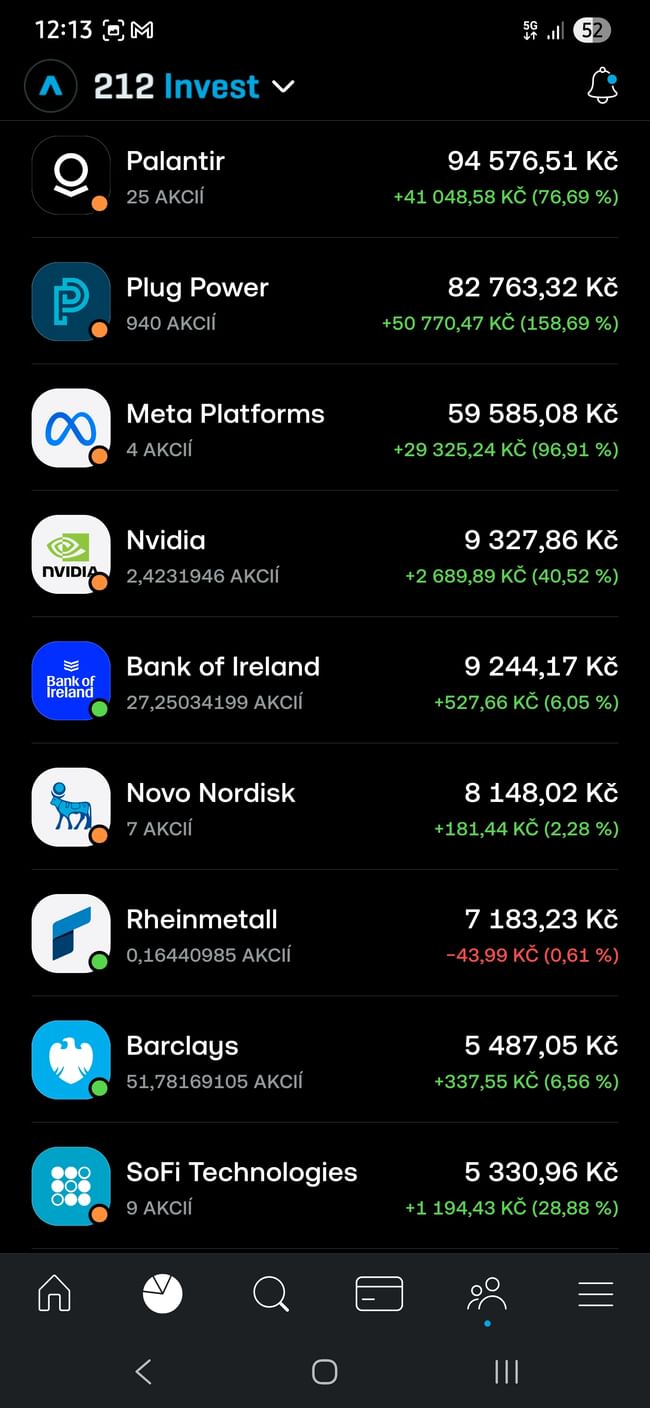Open the notifications bell
Screen dimensions: 650x1408
pyautogui.click(x=602, y=87)
